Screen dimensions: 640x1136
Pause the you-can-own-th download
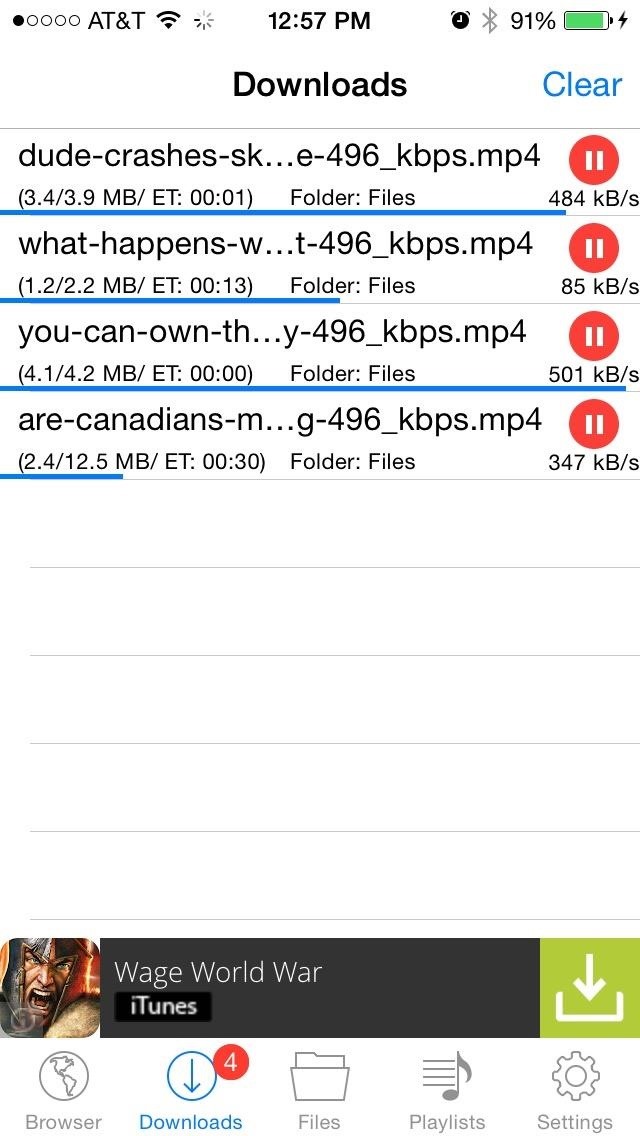pos(593,336)
